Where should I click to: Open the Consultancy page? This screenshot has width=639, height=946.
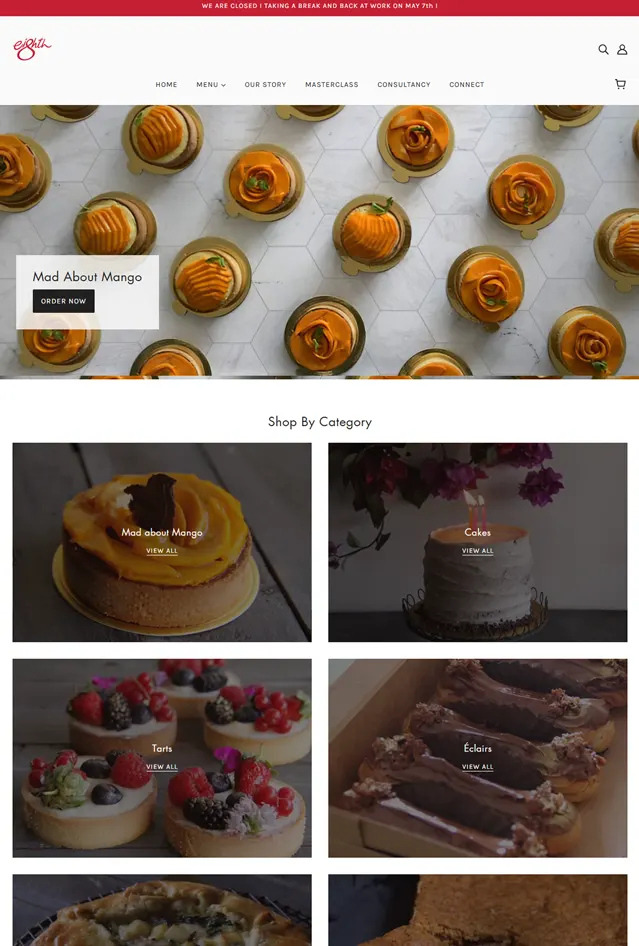pos(403,85)
